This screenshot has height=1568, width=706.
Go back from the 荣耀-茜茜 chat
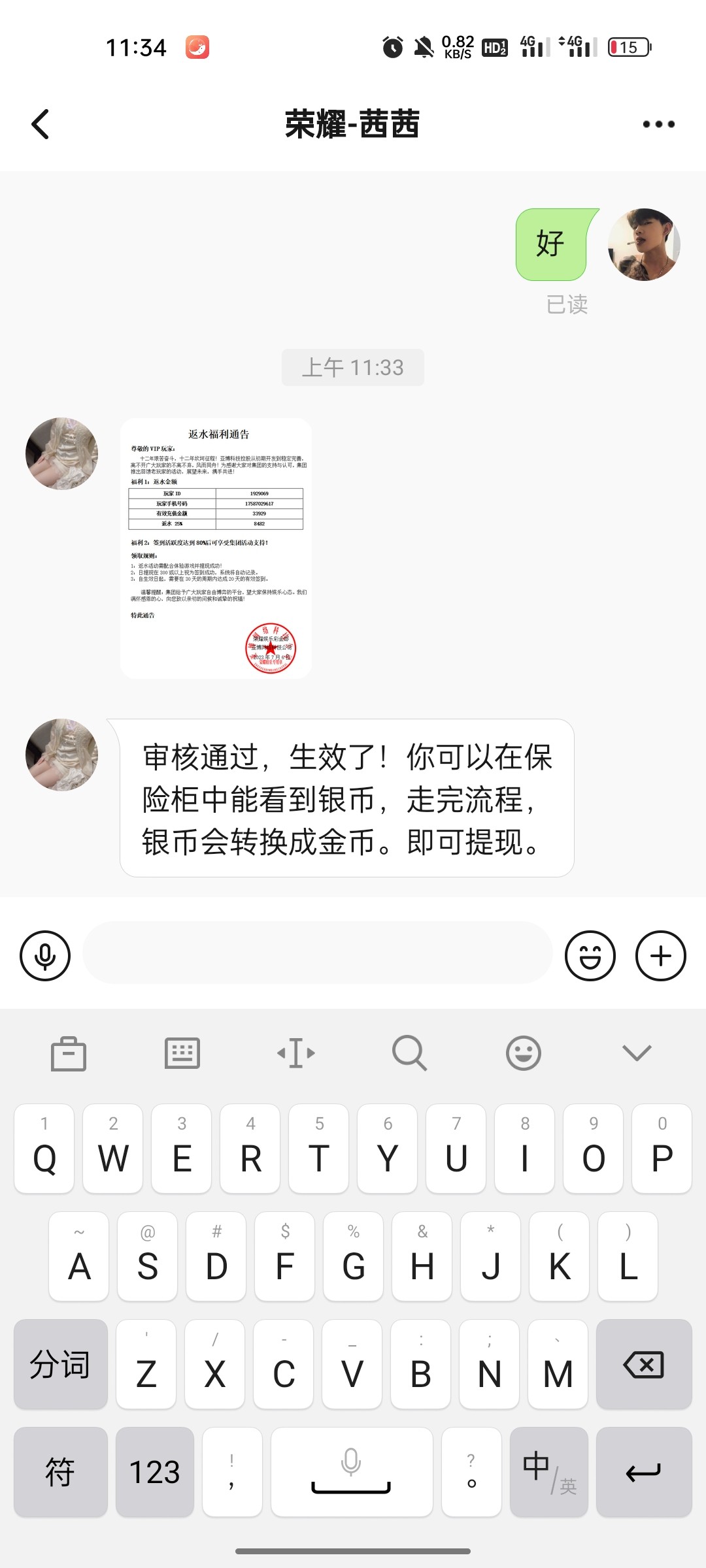41,124
